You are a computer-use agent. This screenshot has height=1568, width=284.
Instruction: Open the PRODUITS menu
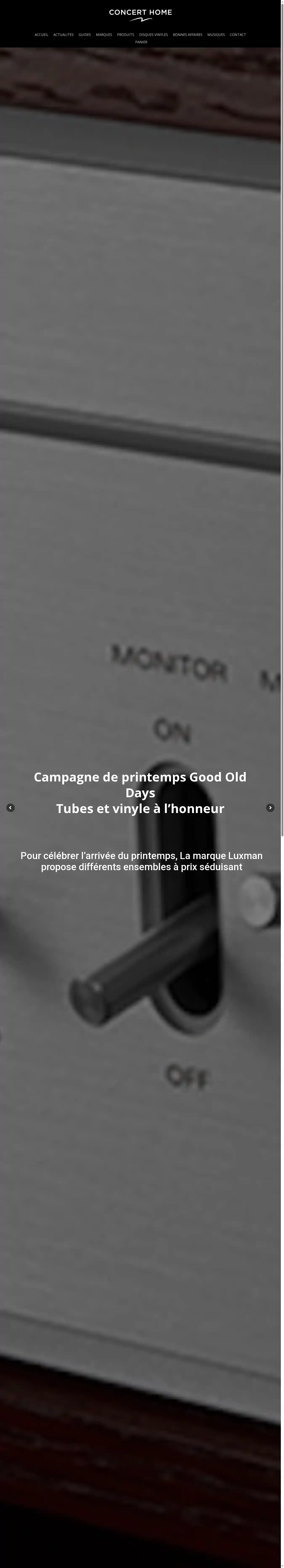pyautogui.click(x=126, y=35)
